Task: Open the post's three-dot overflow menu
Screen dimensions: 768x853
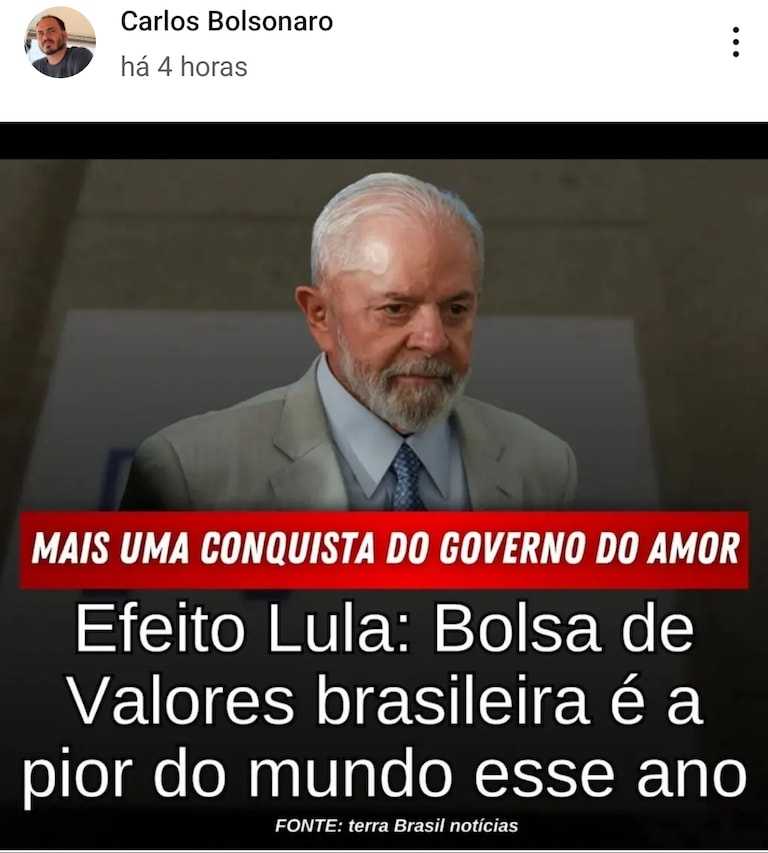Action: (x=735, y=42)
